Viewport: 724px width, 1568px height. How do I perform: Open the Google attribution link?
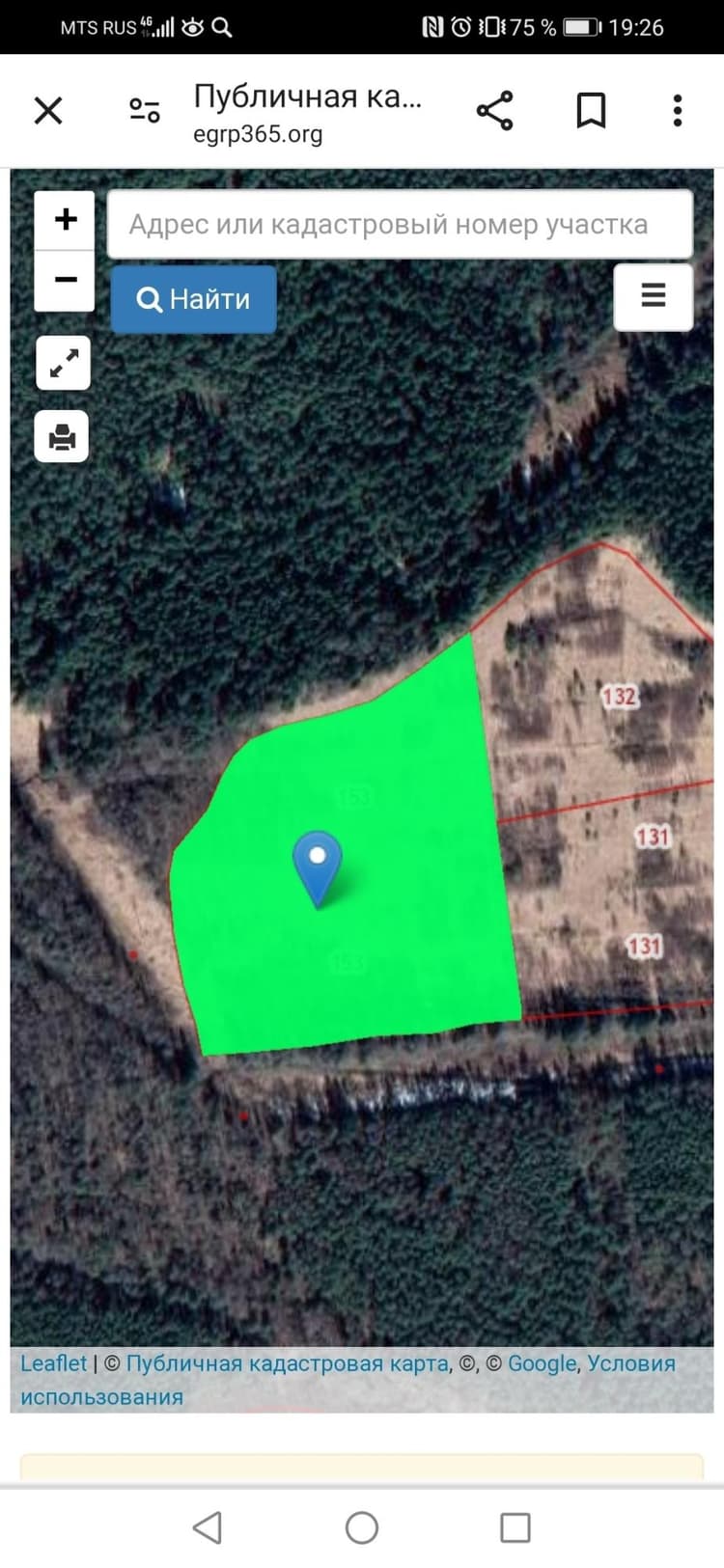click(x=543, y=1362)
